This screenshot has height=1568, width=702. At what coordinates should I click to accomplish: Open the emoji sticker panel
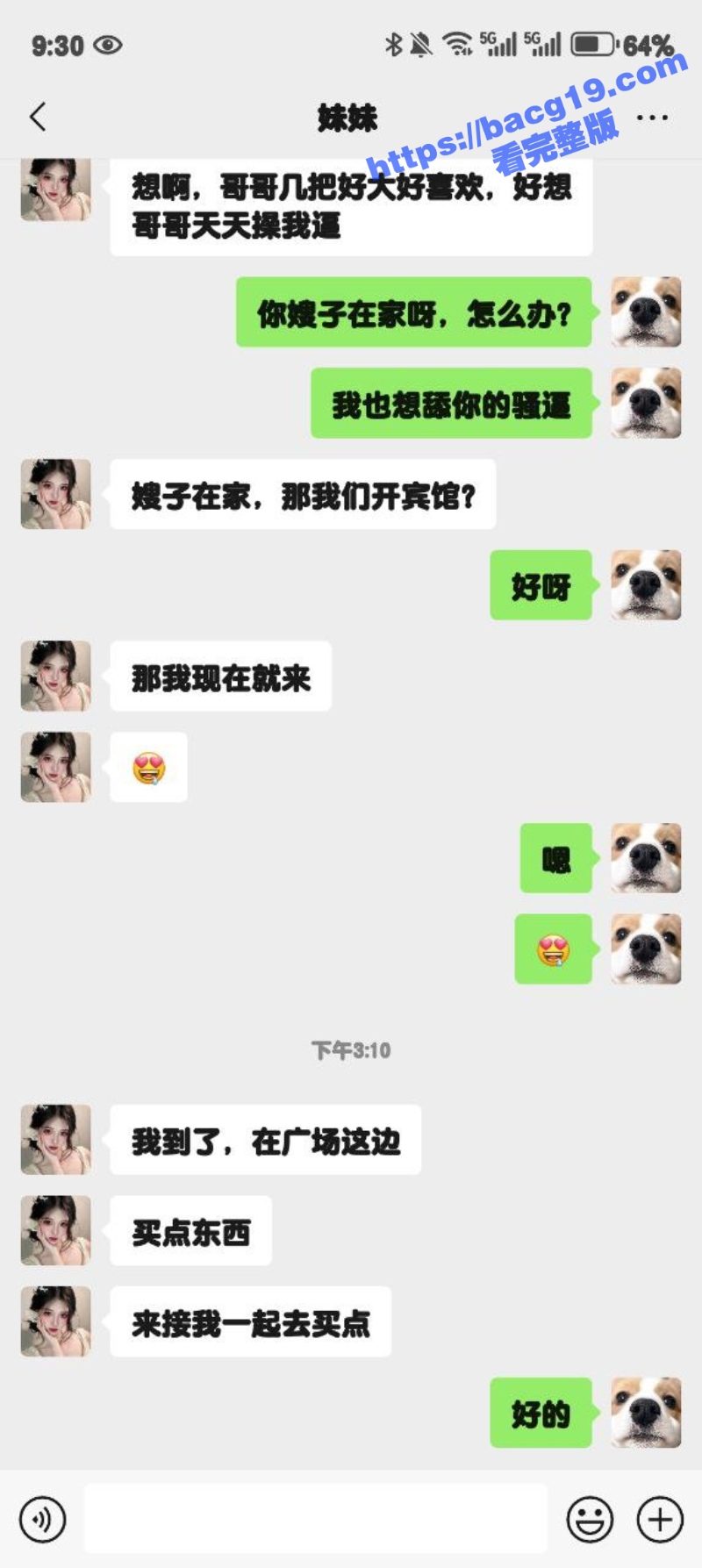pos(590,1519)
